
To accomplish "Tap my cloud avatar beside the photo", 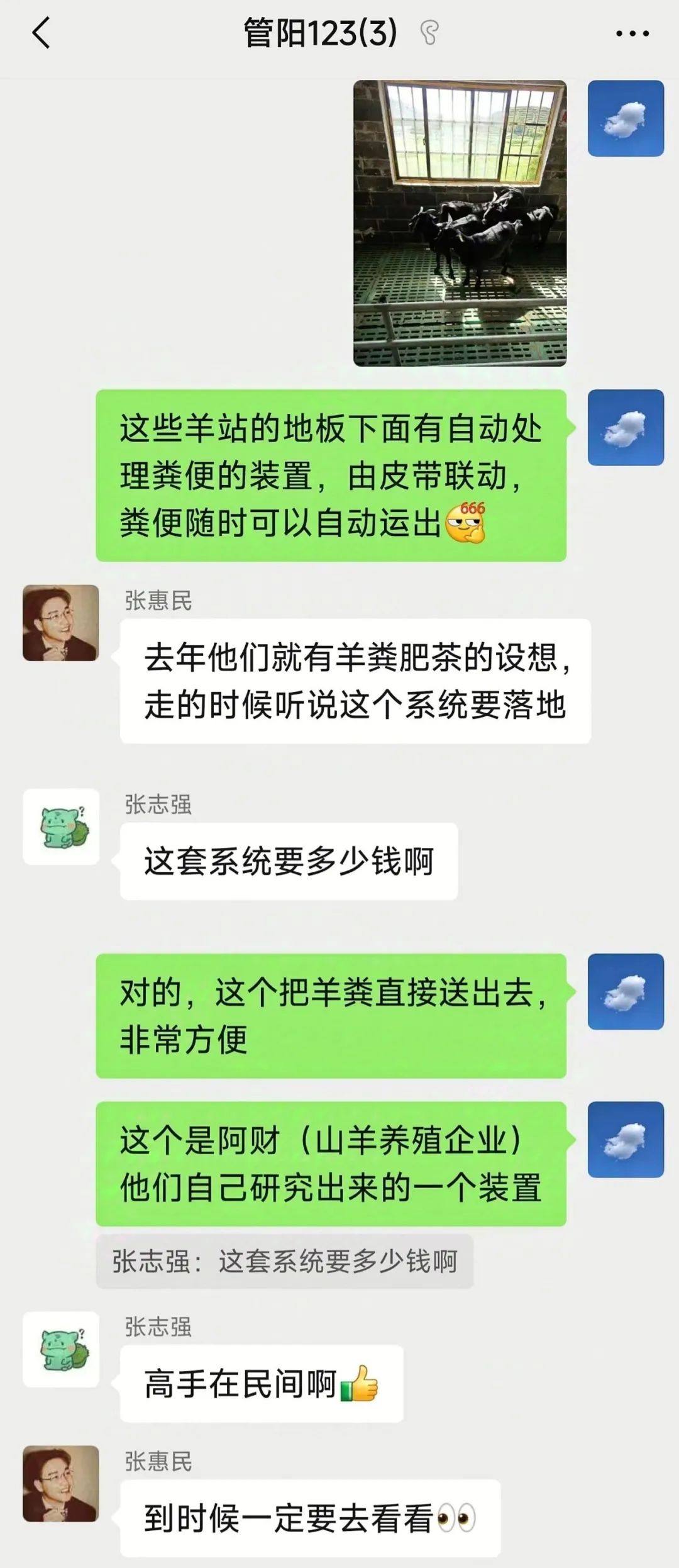I will coord(626,118).
